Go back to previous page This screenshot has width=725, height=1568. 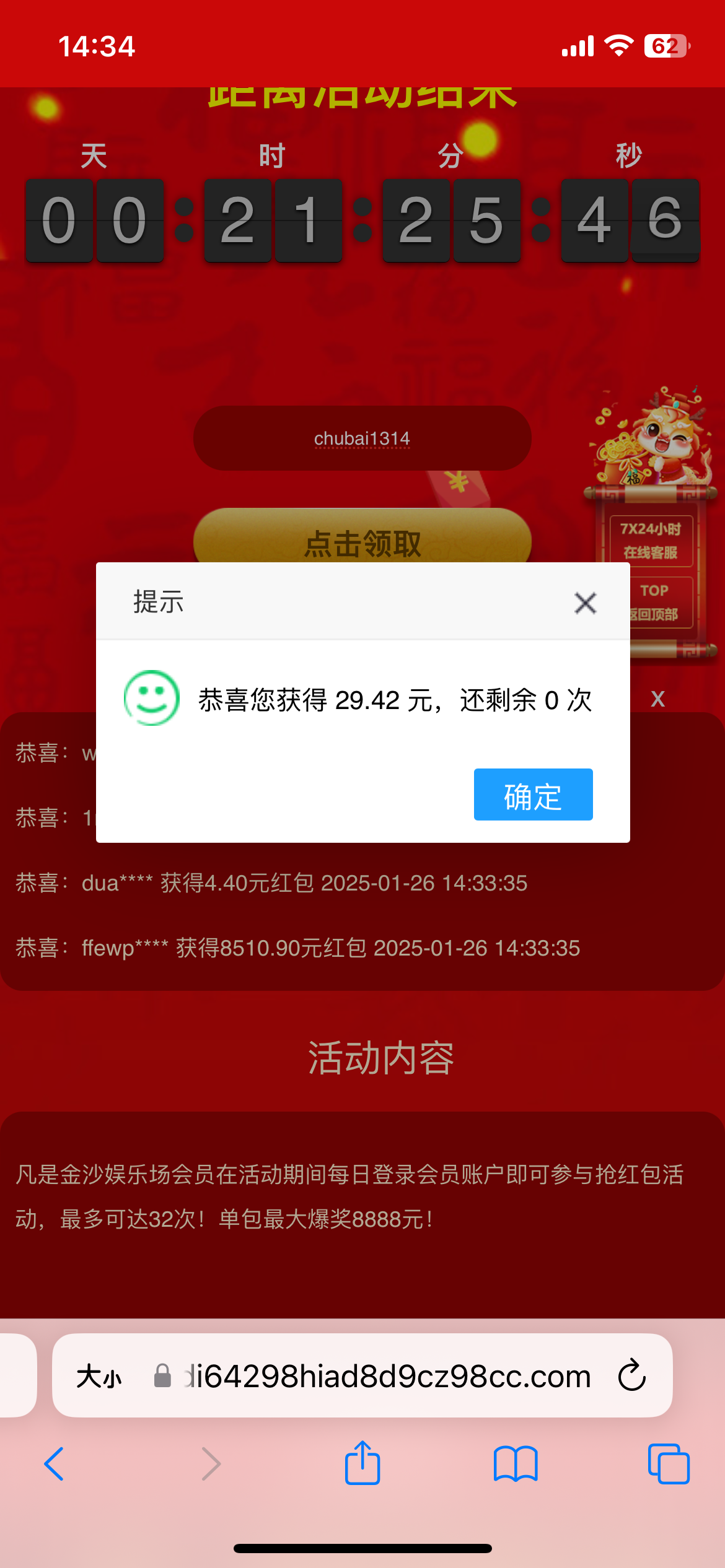(55, 1464)
